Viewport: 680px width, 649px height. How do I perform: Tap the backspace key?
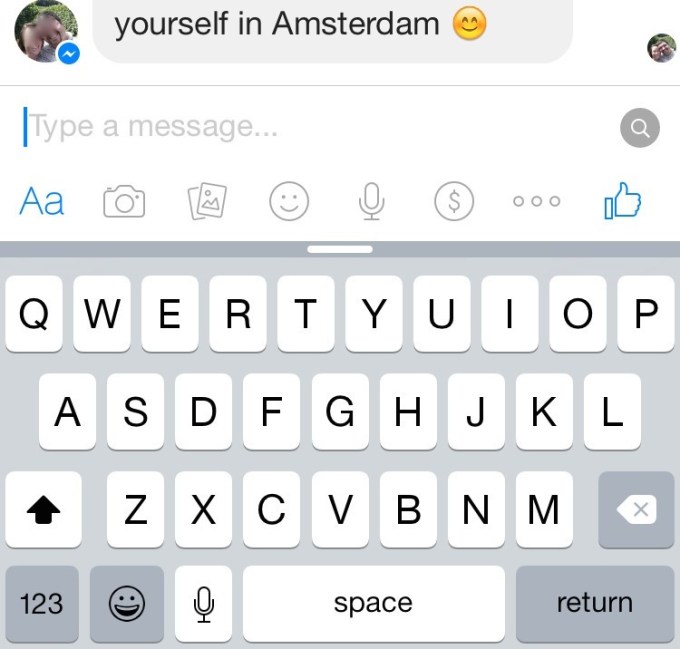click(x=636, y=510)
